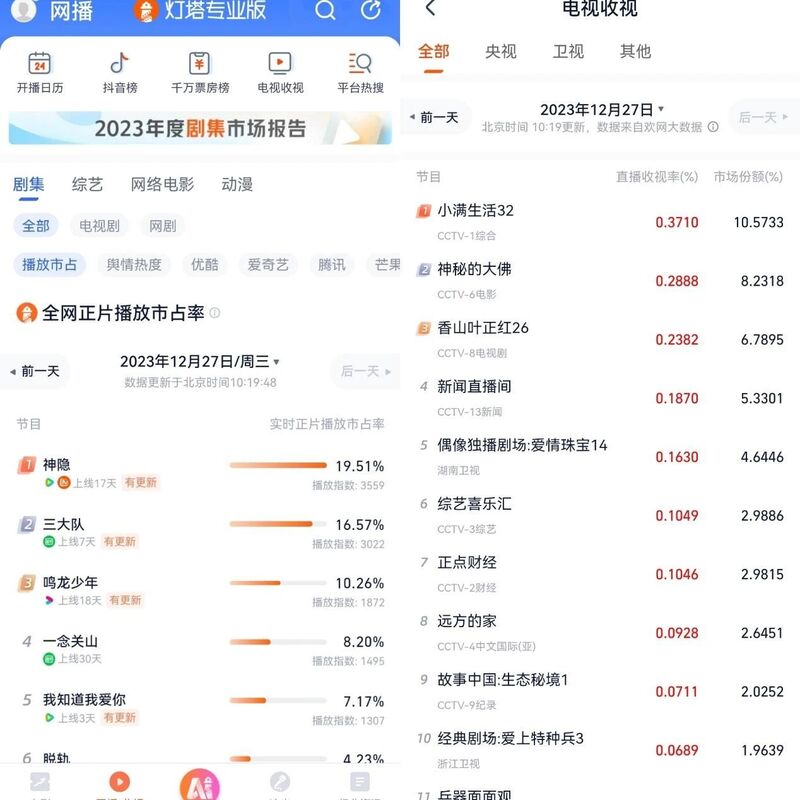Screen dimensions: 800x800
Task: Open 开播日历 shortcut
Action: click(x=40, y=73)
